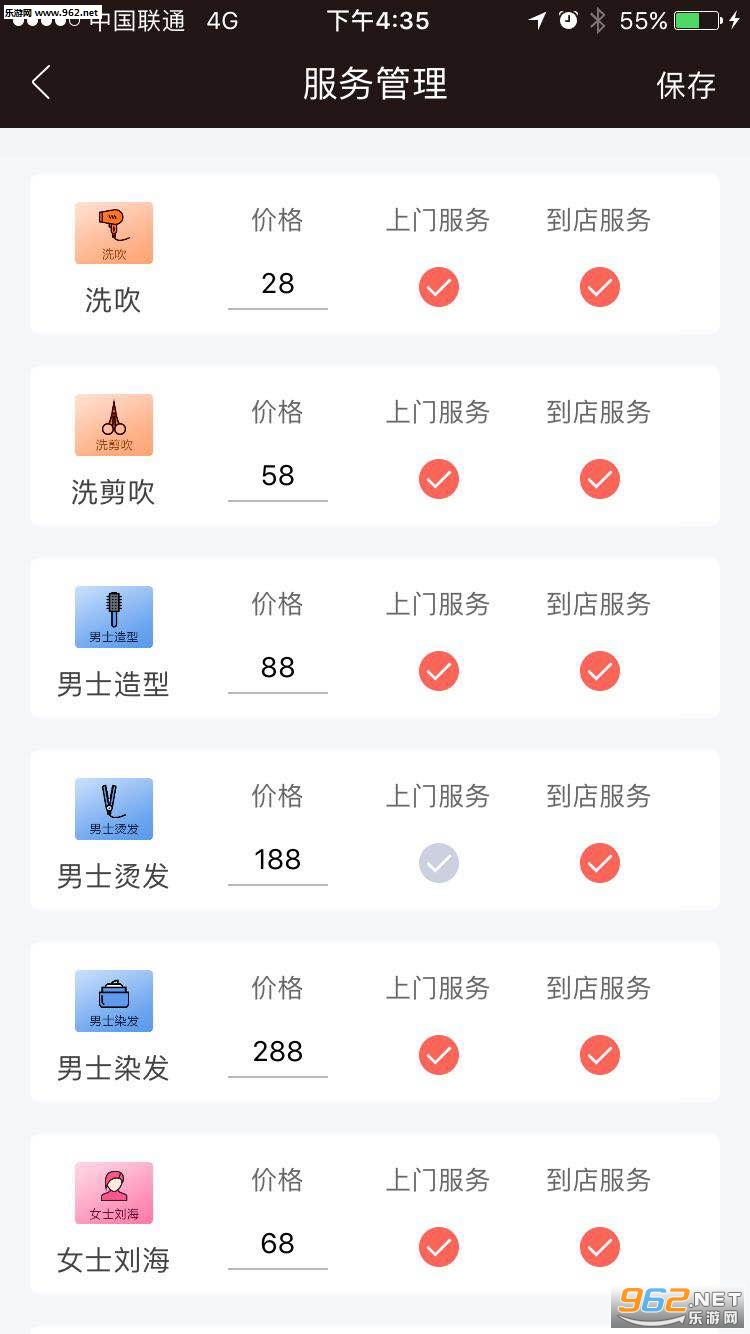Edit the price field for 洗剪吹
The width and height of the screenshot is (750, 1334).
tap(278, 476)
